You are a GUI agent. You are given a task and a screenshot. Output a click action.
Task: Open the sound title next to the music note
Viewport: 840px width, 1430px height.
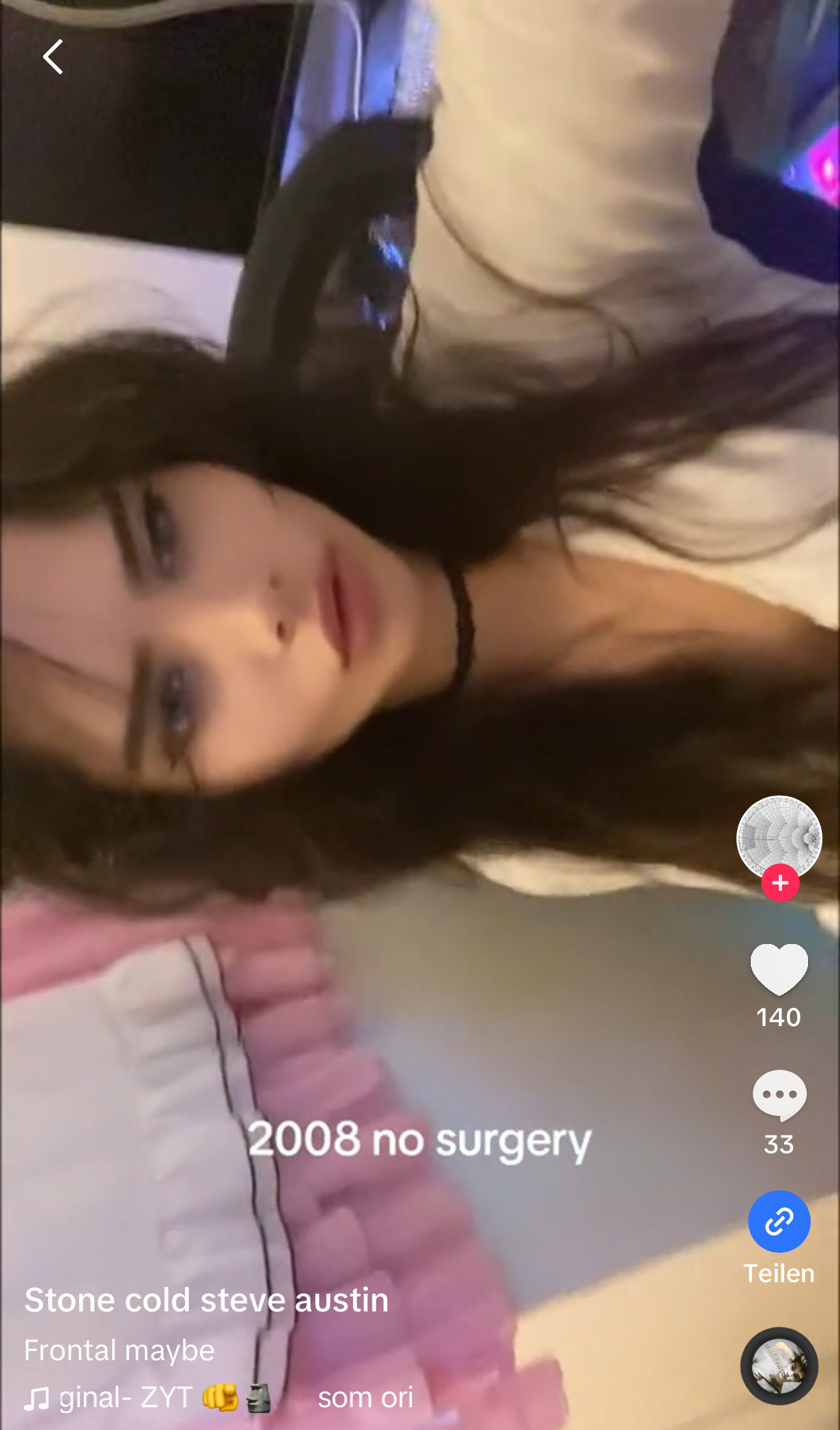[x=219, y=1397]
